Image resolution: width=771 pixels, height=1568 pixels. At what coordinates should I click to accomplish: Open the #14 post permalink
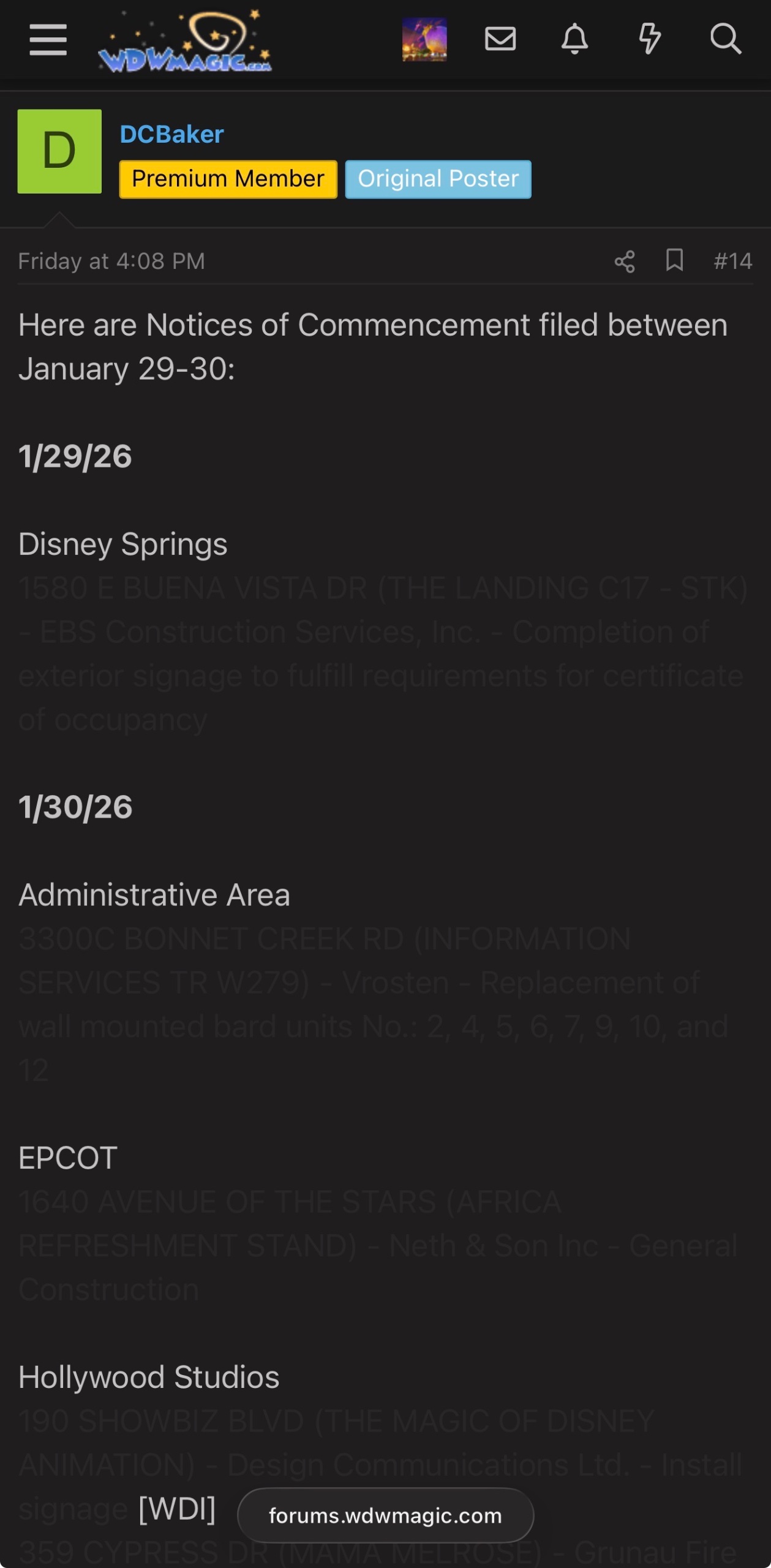pyautogui.click(x=732, y=262)
